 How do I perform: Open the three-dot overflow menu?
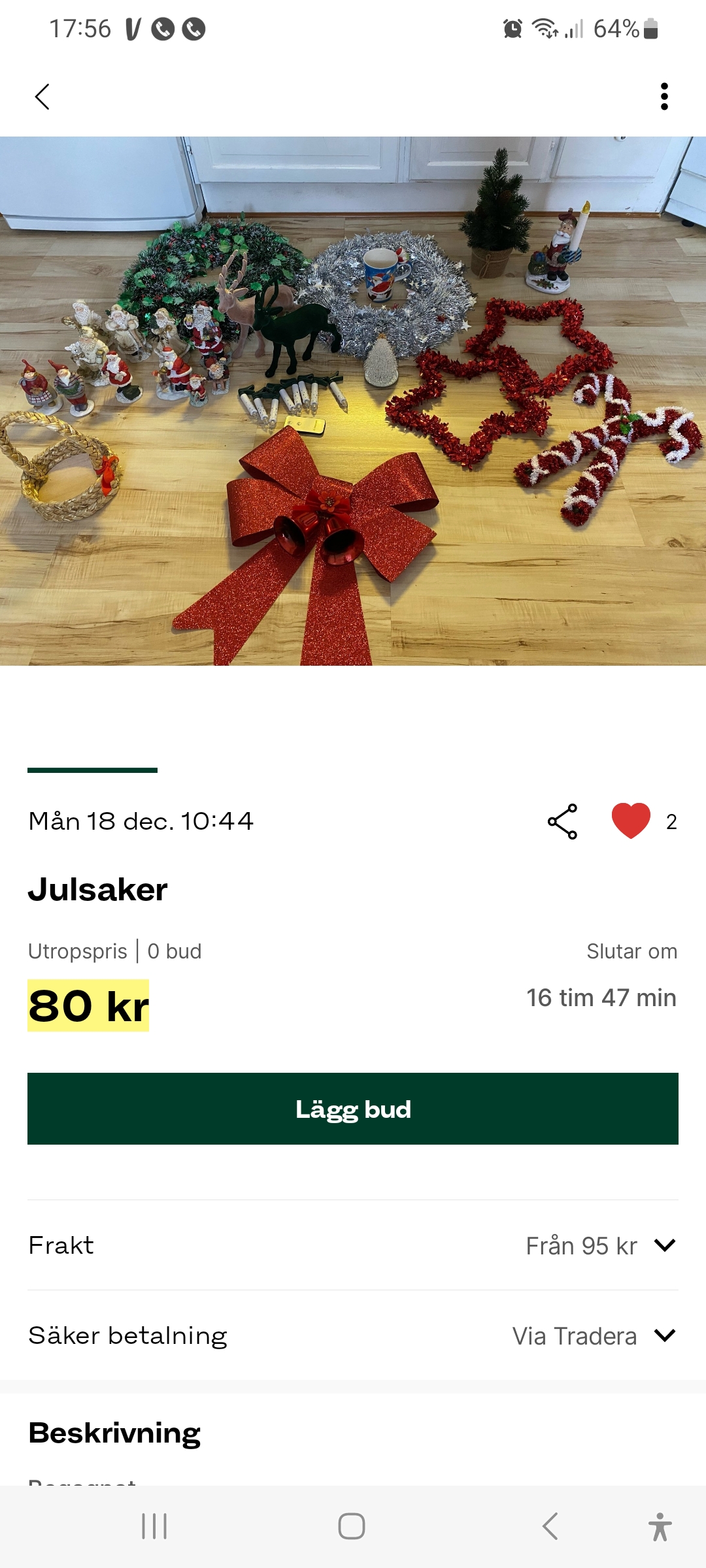(x=664, y=97)
